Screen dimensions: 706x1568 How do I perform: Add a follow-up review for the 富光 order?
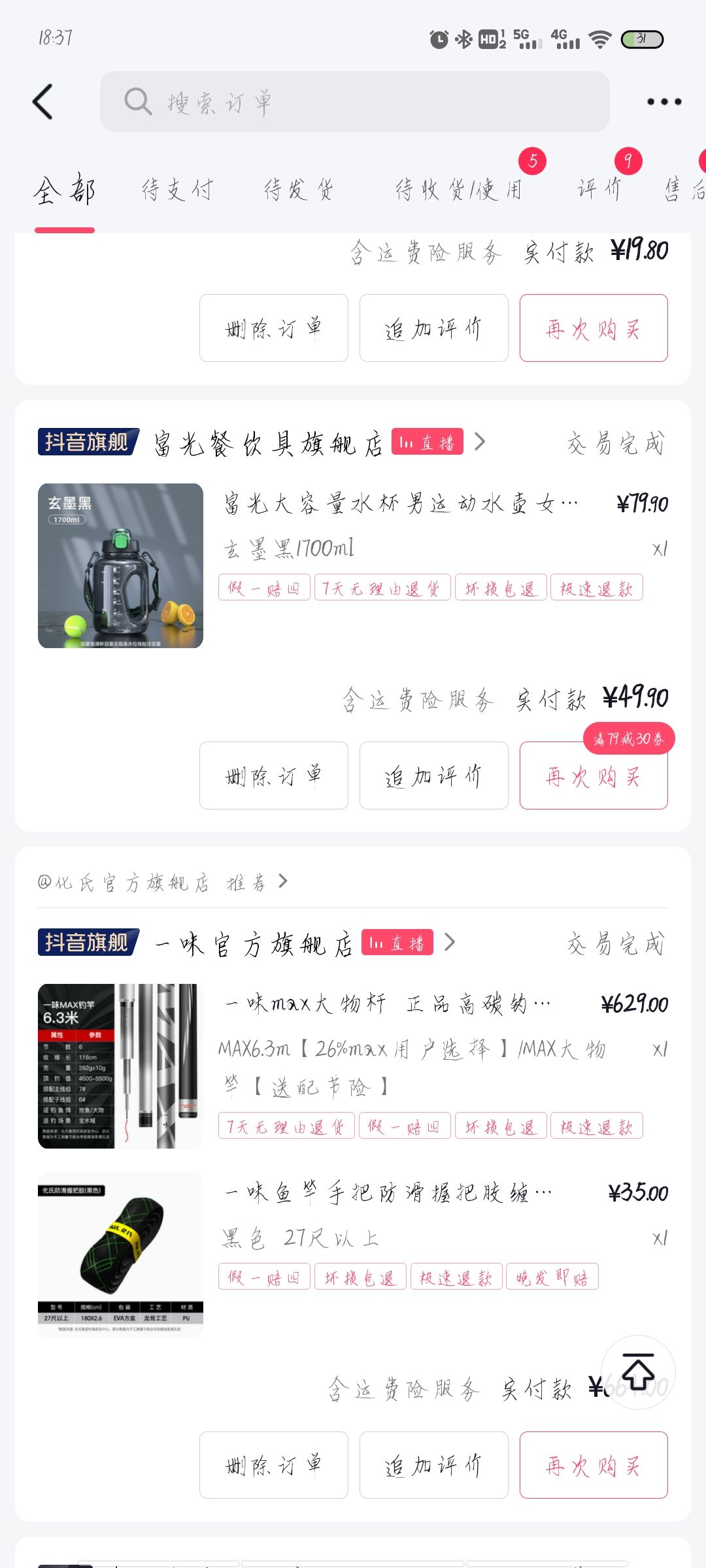(x=434, y=776)
